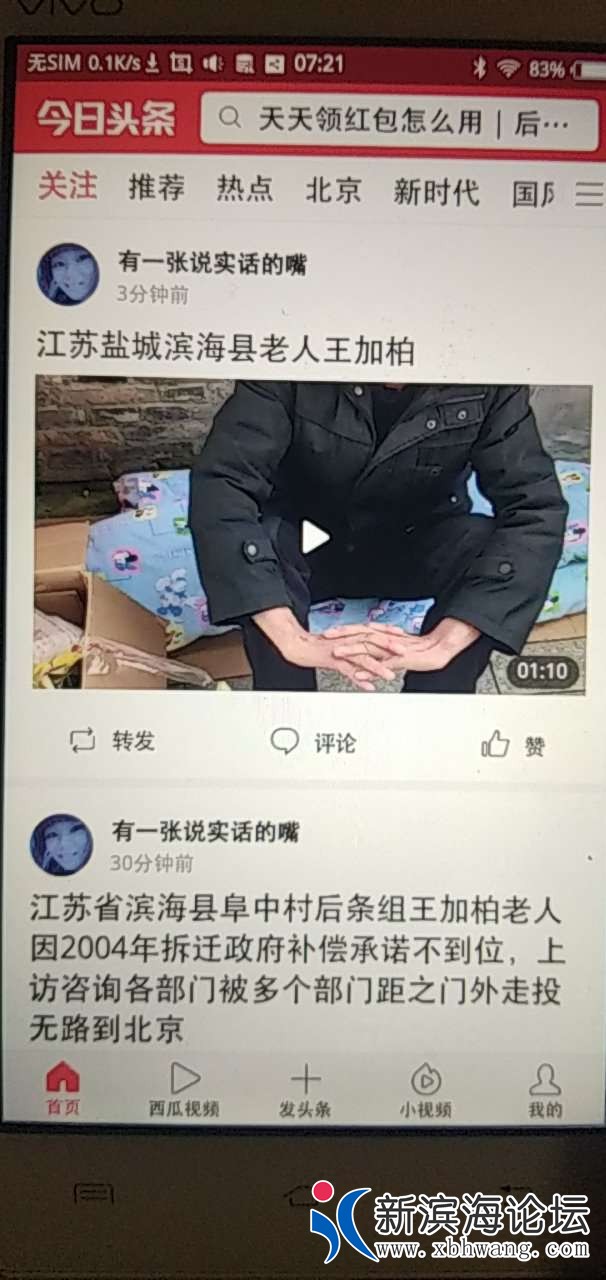Open the 我的 profile tab
This screenshot has height=1280, width=606.
coord(545,1092)
